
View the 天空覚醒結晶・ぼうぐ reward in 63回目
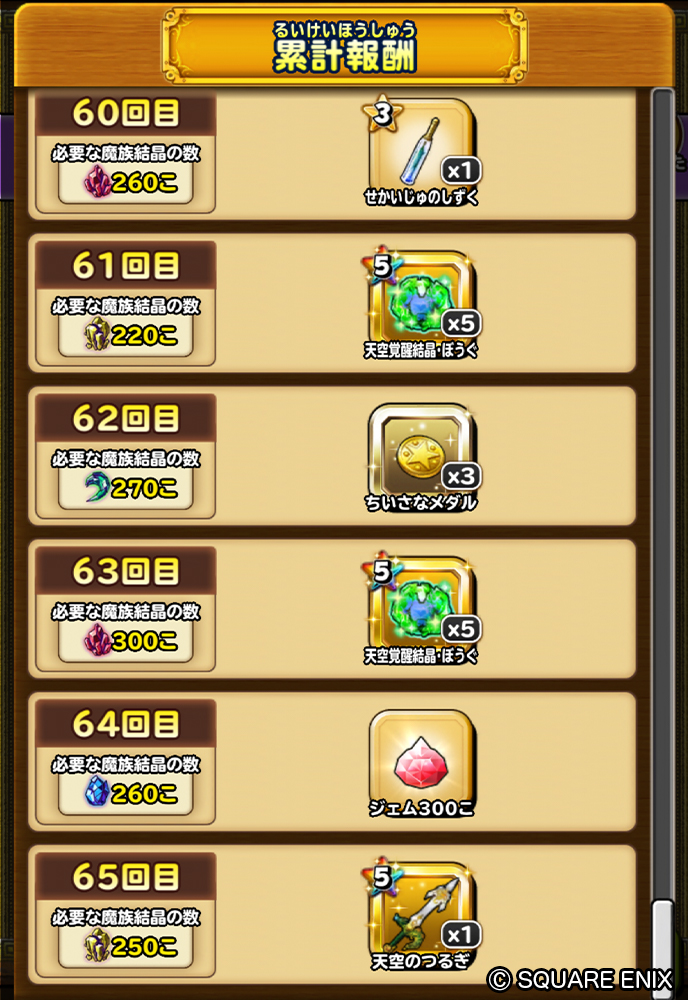pos(421,608)
